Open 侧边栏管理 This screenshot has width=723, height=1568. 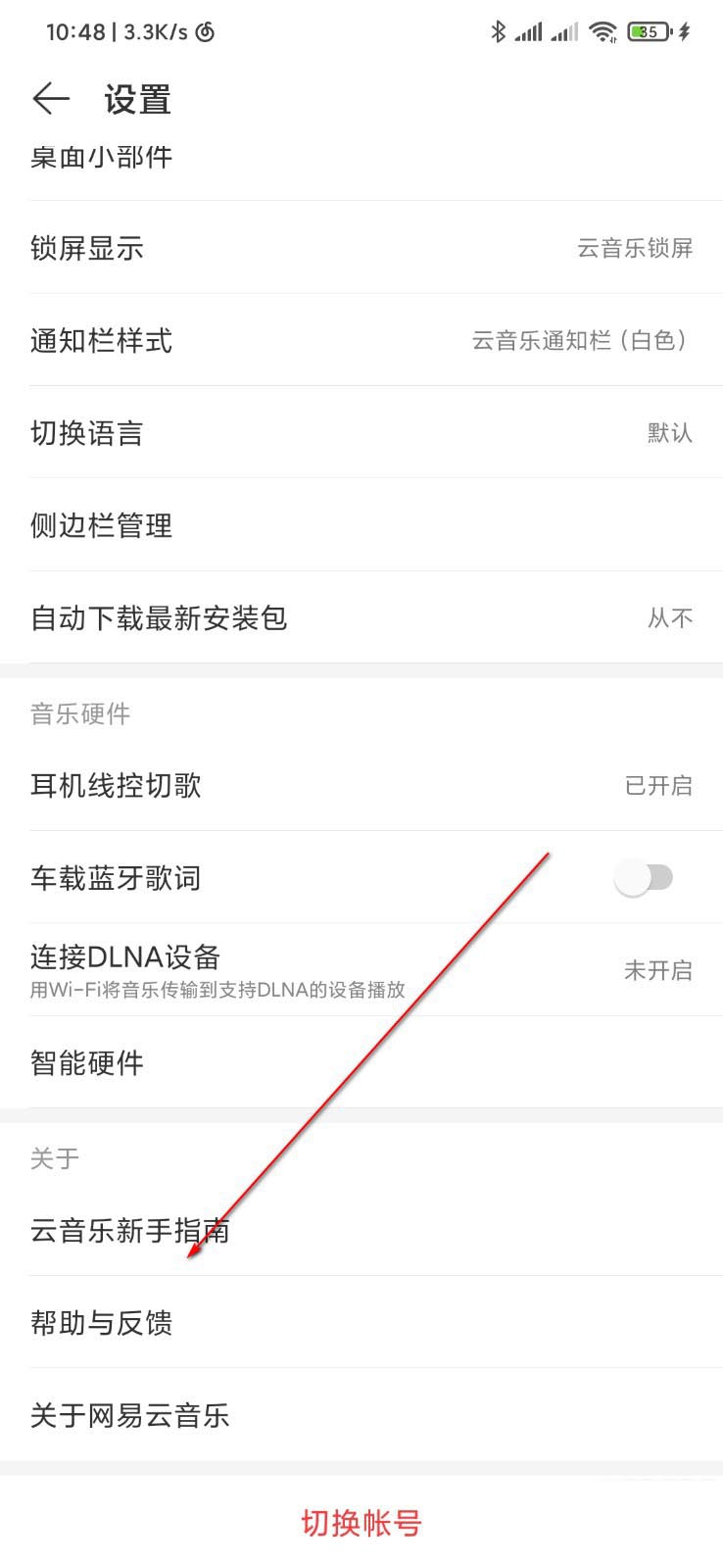[x=361, y=525]
